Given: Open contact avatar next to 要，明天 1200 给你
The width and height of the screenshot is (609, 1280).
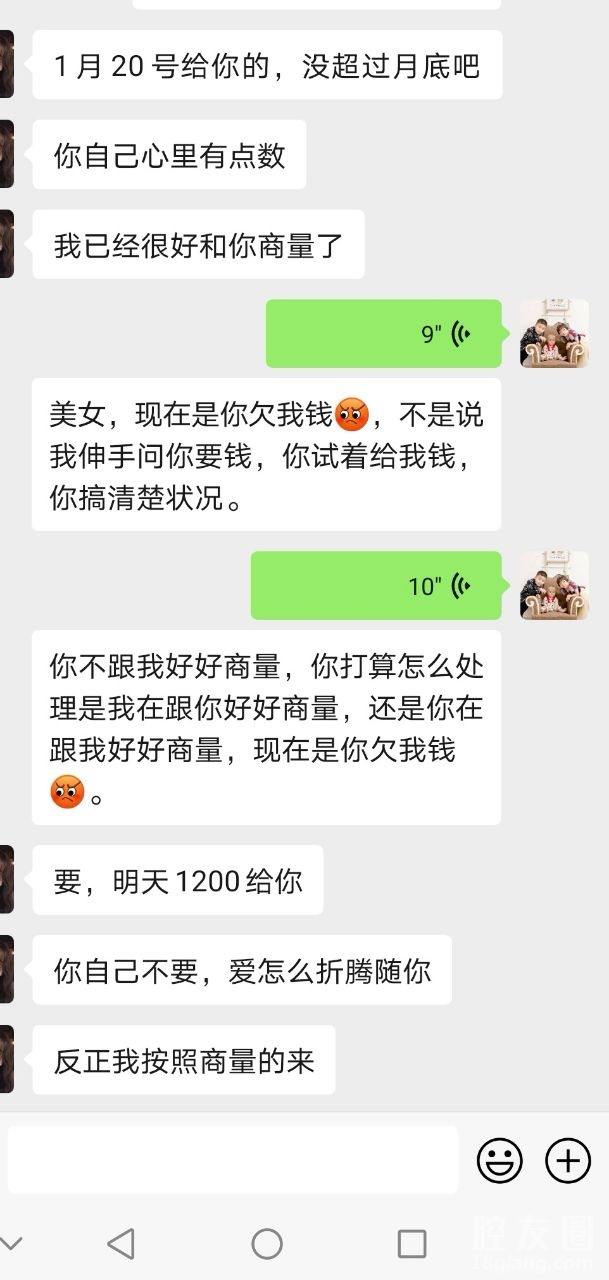Looking at the screenshot, I should [6, 879].
